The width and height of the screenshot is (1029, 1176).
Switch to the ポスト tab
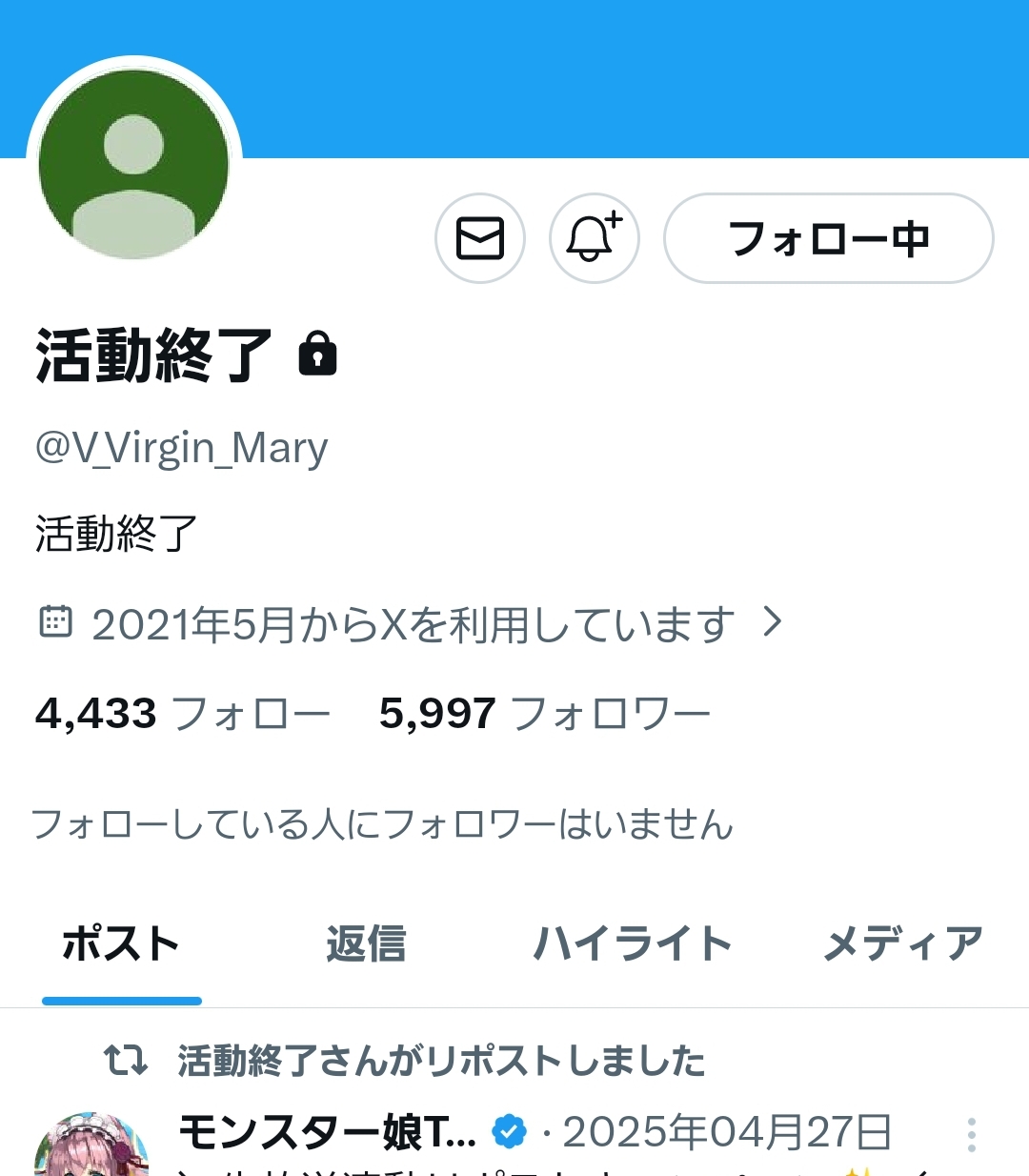(121, 944)
